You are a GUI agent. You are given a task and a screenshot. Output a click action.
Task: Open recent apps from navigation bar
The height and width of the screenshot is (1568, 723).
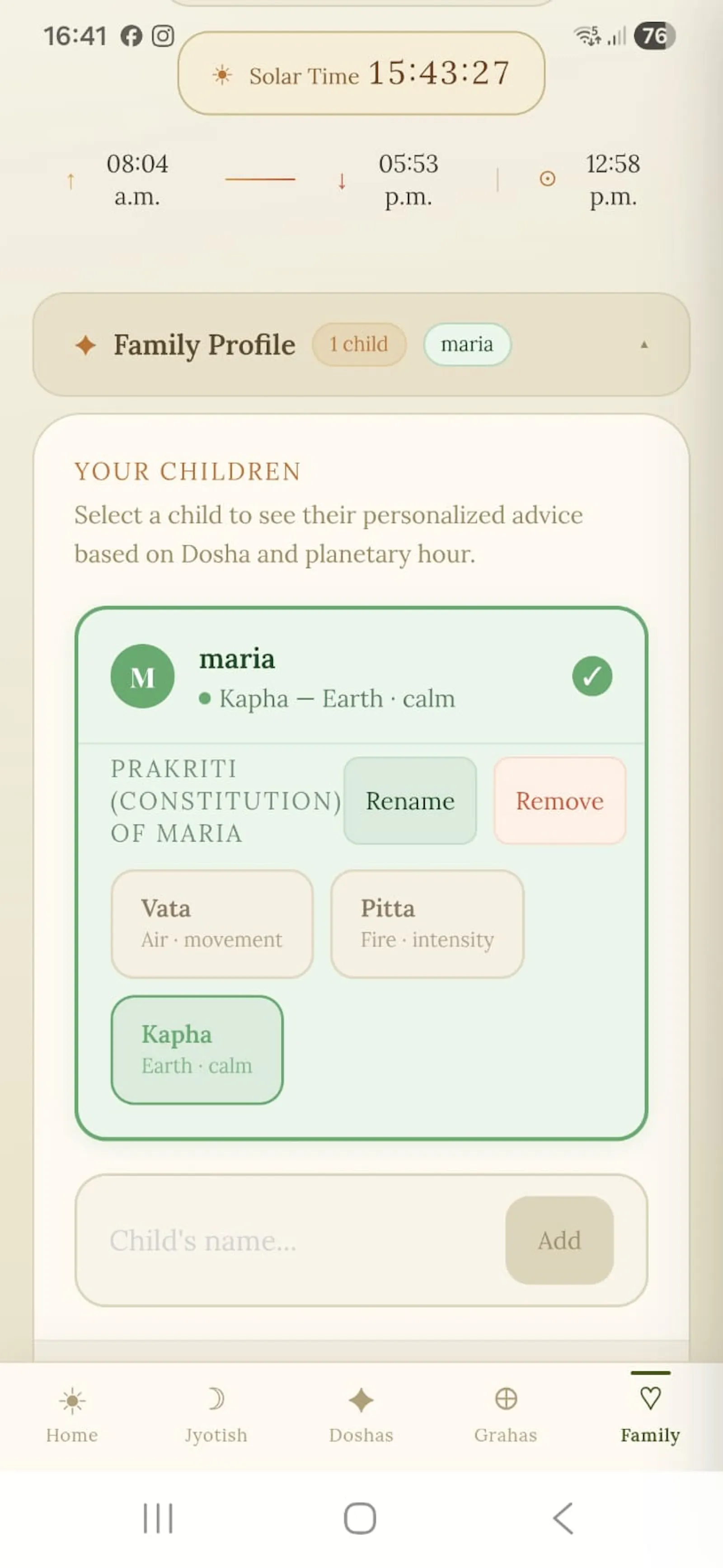click(x=158, y=1518)
